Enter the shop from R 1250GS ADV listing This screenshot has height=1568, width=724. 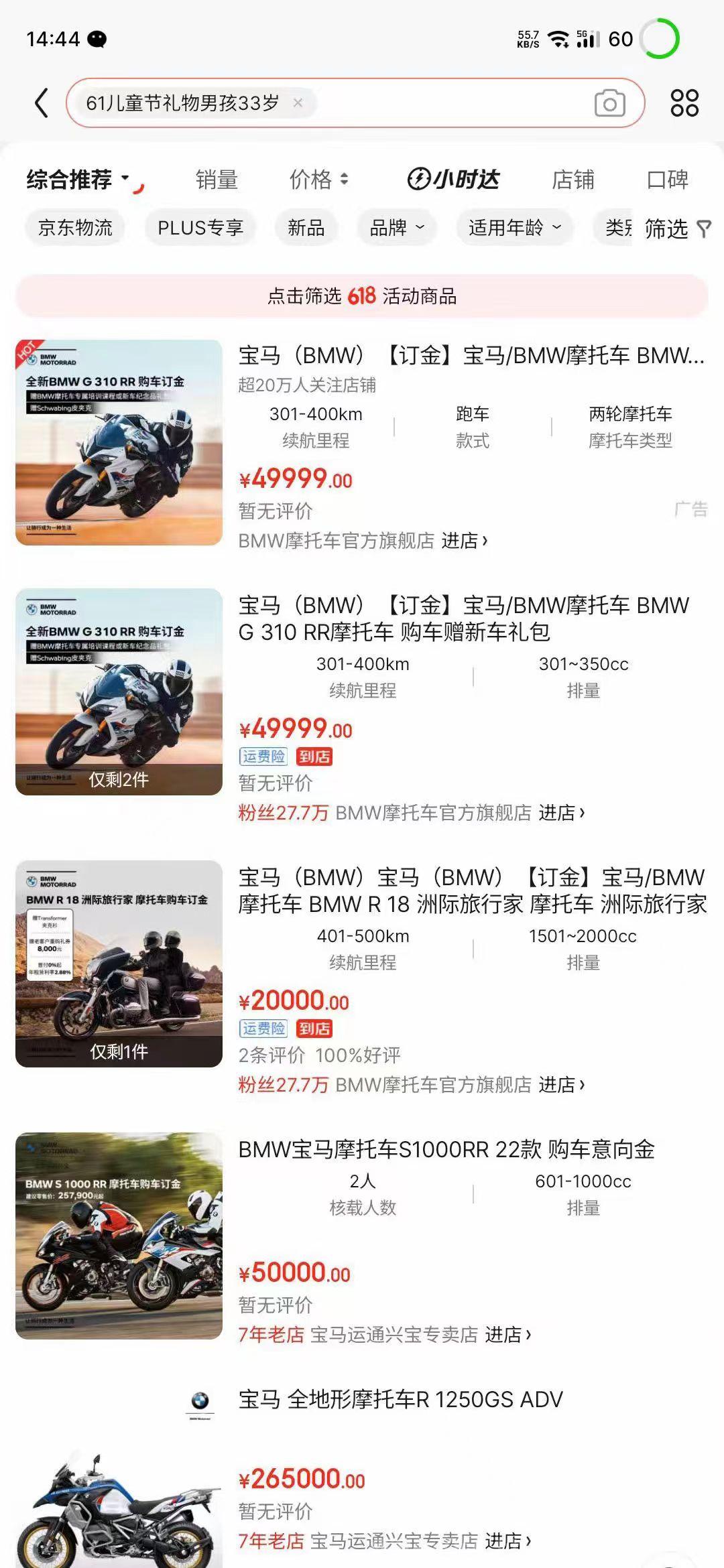(x=507, y=1541)
